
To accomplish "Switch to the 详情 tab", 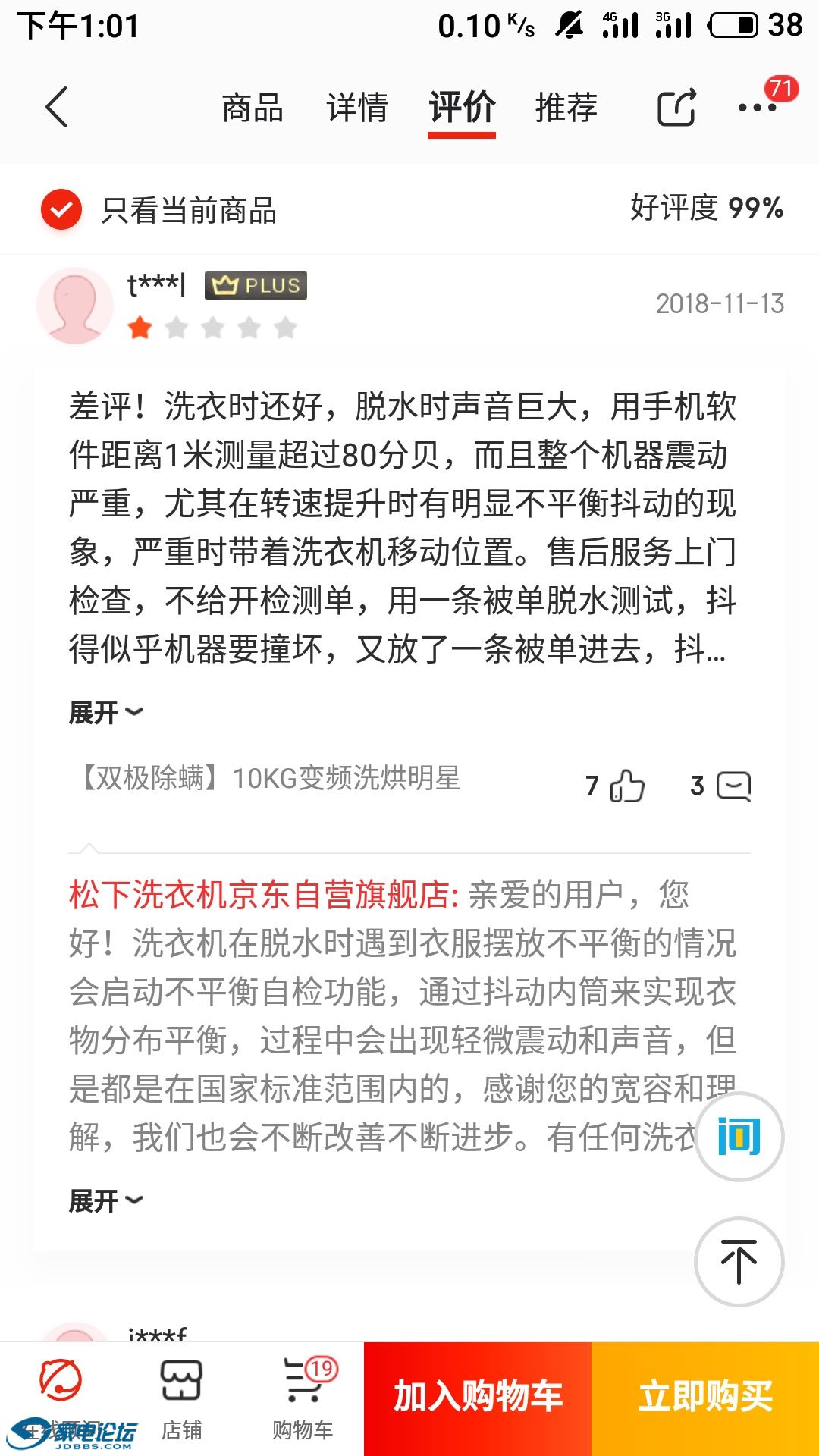I will pyautogui.click(x=356, y=108).
